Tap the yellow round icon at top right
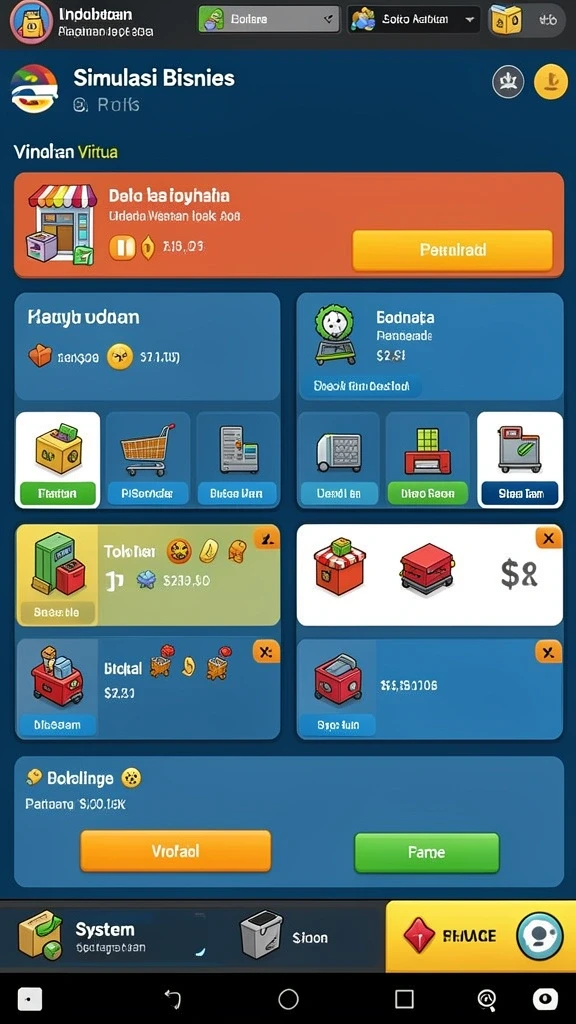Viewport: 576px width, 1024px height. (x=551, y=82)
